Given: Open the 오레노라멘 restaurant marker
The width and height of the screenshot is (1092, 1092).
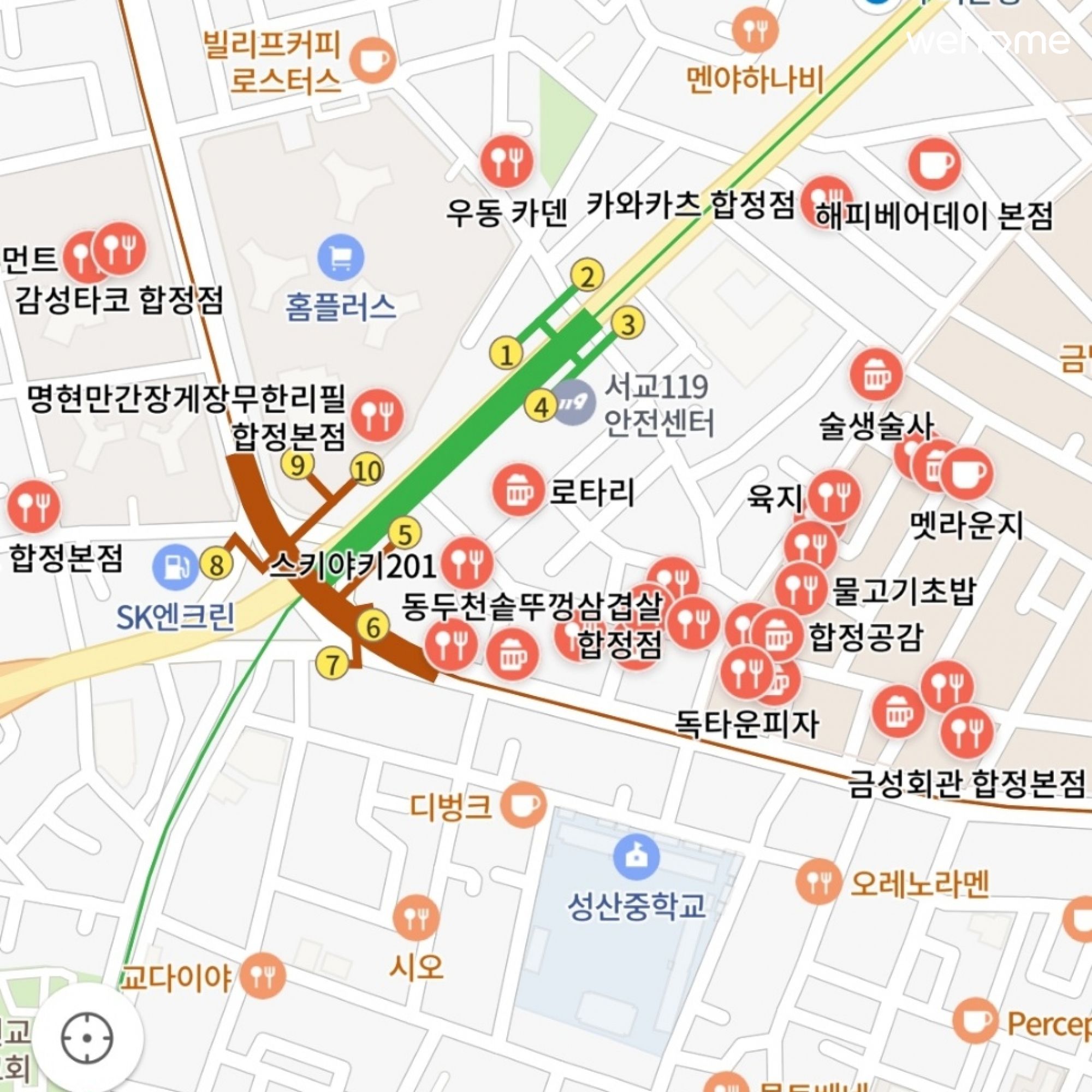Looking at the screenshot, I should (x=819, y=882).
